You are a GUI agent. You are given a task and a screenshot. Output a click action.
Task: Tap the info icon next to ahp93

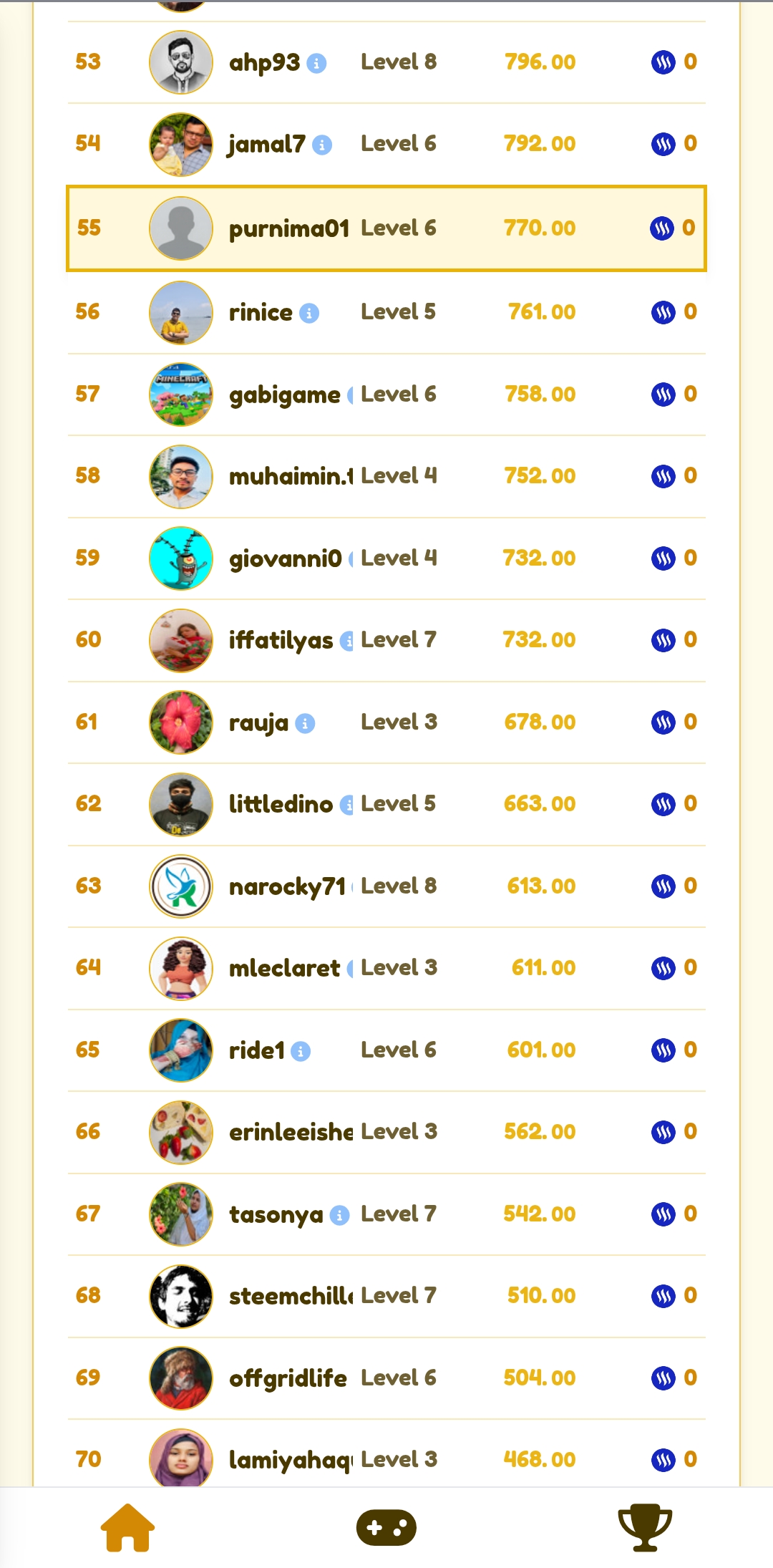[316, 64]
